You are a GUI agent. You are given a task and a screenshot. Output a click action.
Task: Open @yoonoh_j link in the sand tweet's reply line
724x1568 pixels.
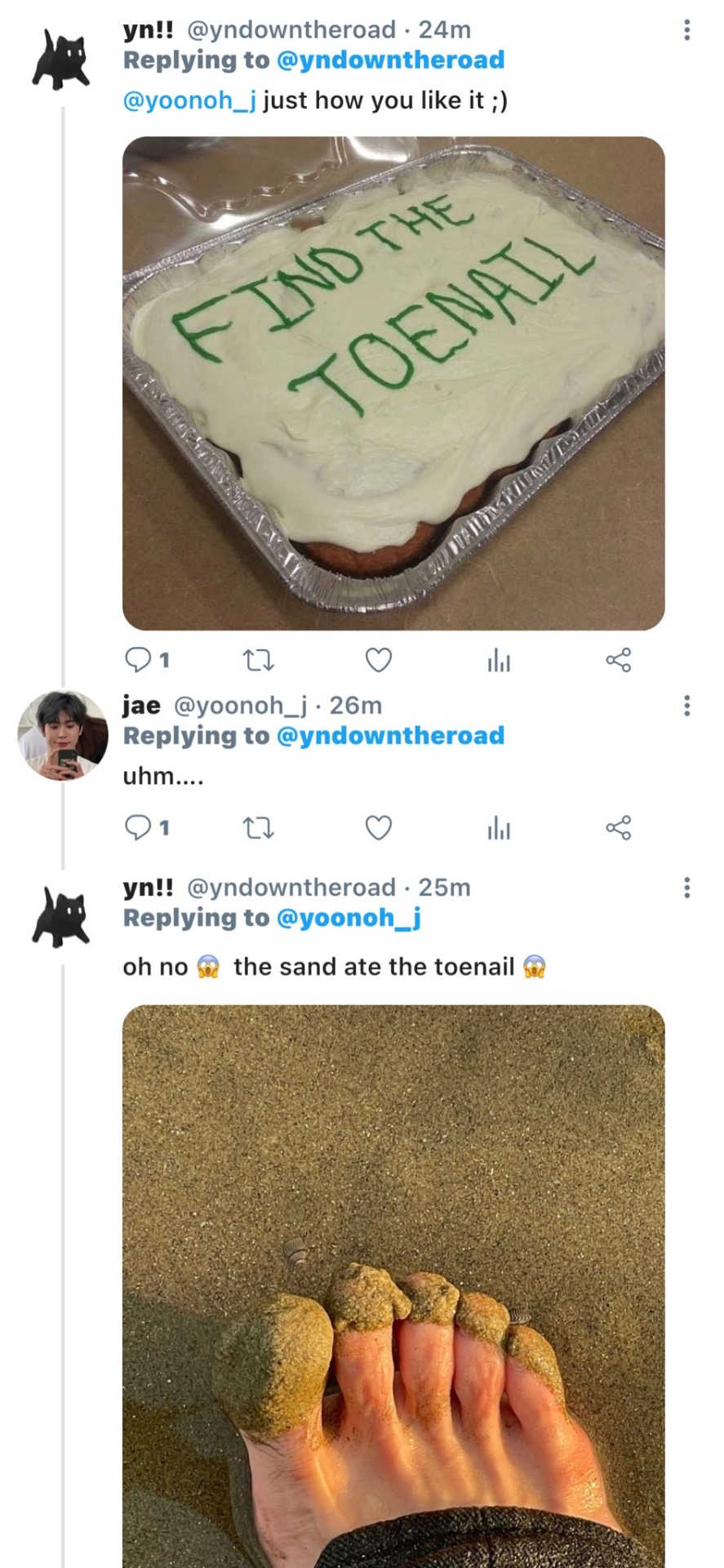tap(349, 918)
